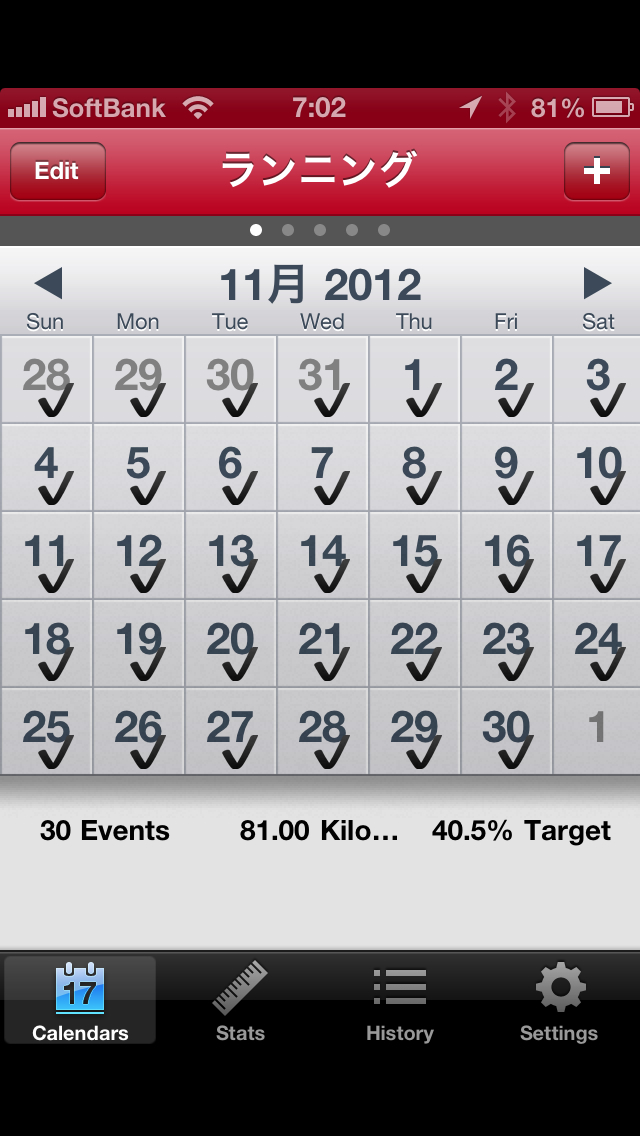640x1136 pixels.
Task: Switch to the Stats tab
Action: pyautogui.click(x=240, y=1001)
